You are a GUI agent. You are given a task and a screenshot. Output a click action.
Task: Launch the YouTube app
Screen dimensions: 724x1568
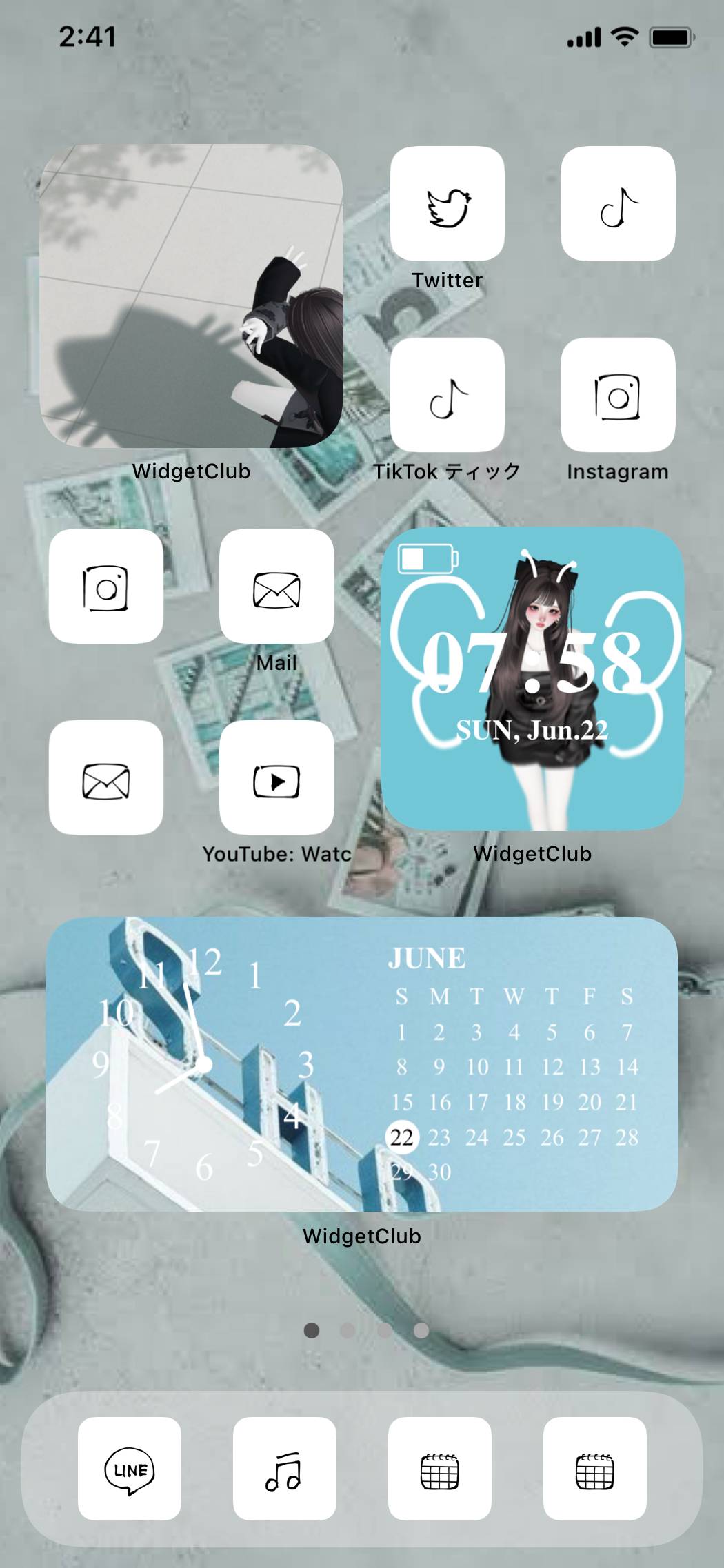(276, 778)
